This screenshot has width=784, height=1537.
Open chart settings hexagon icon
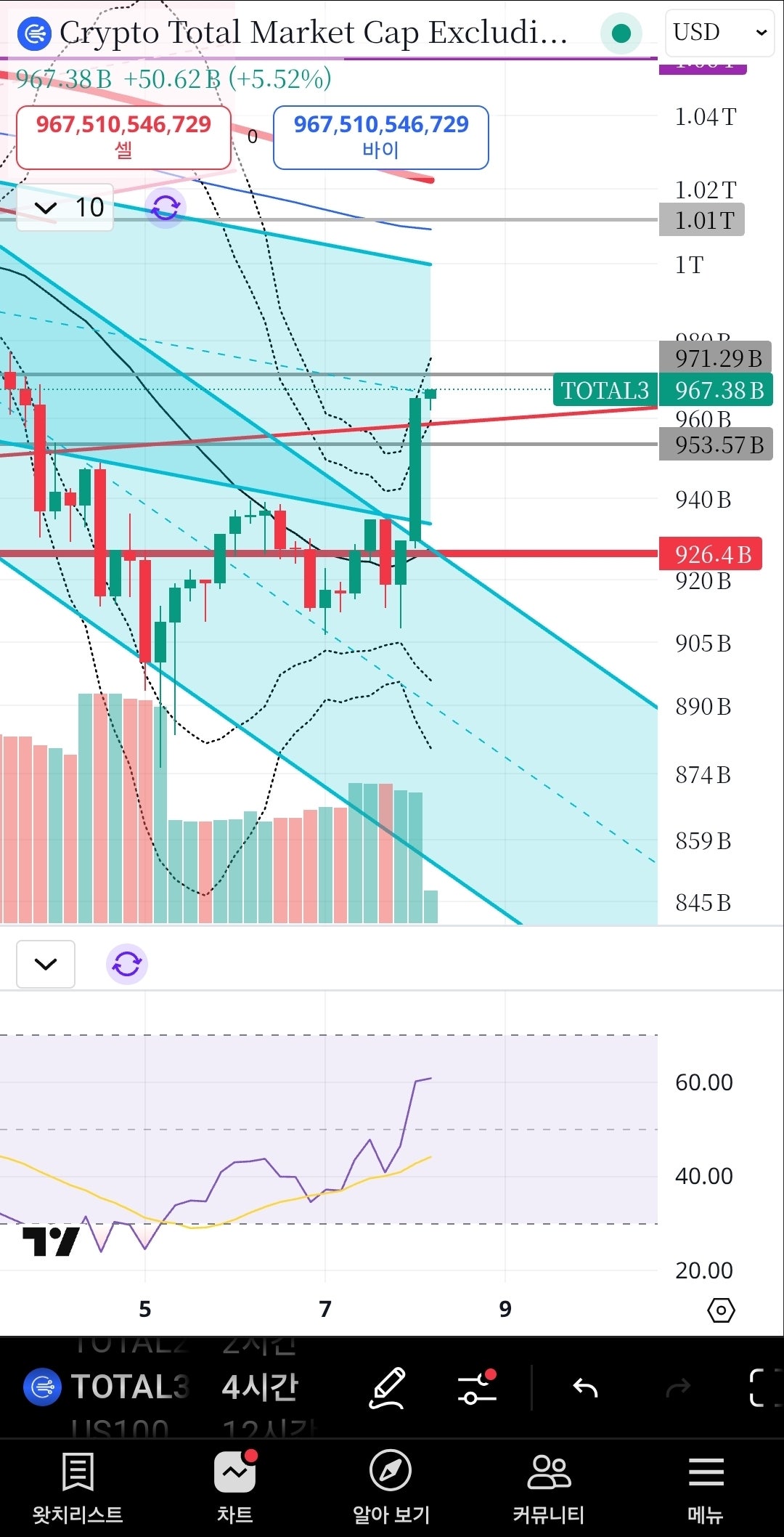click(720, 1310)
